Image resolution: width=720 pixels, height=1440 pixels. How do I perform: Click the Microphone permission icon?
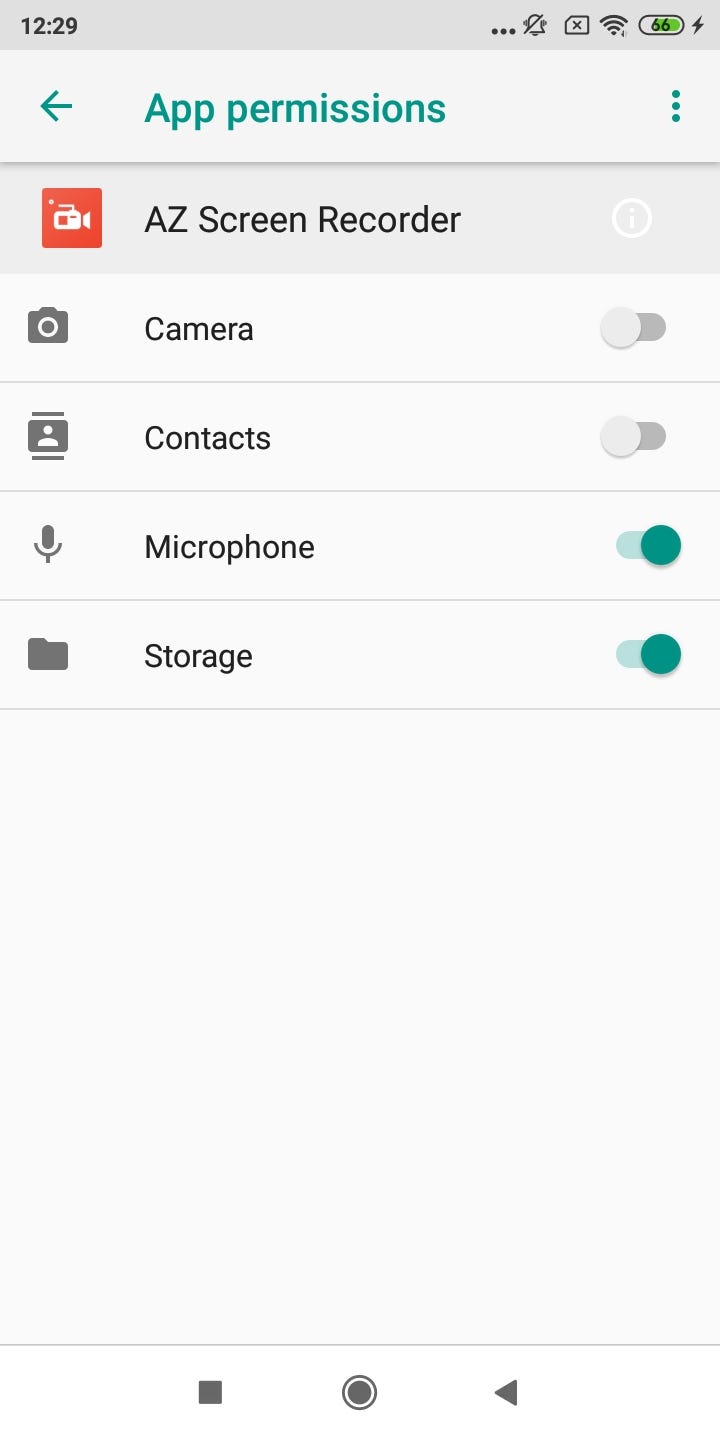tap(47, 545)
